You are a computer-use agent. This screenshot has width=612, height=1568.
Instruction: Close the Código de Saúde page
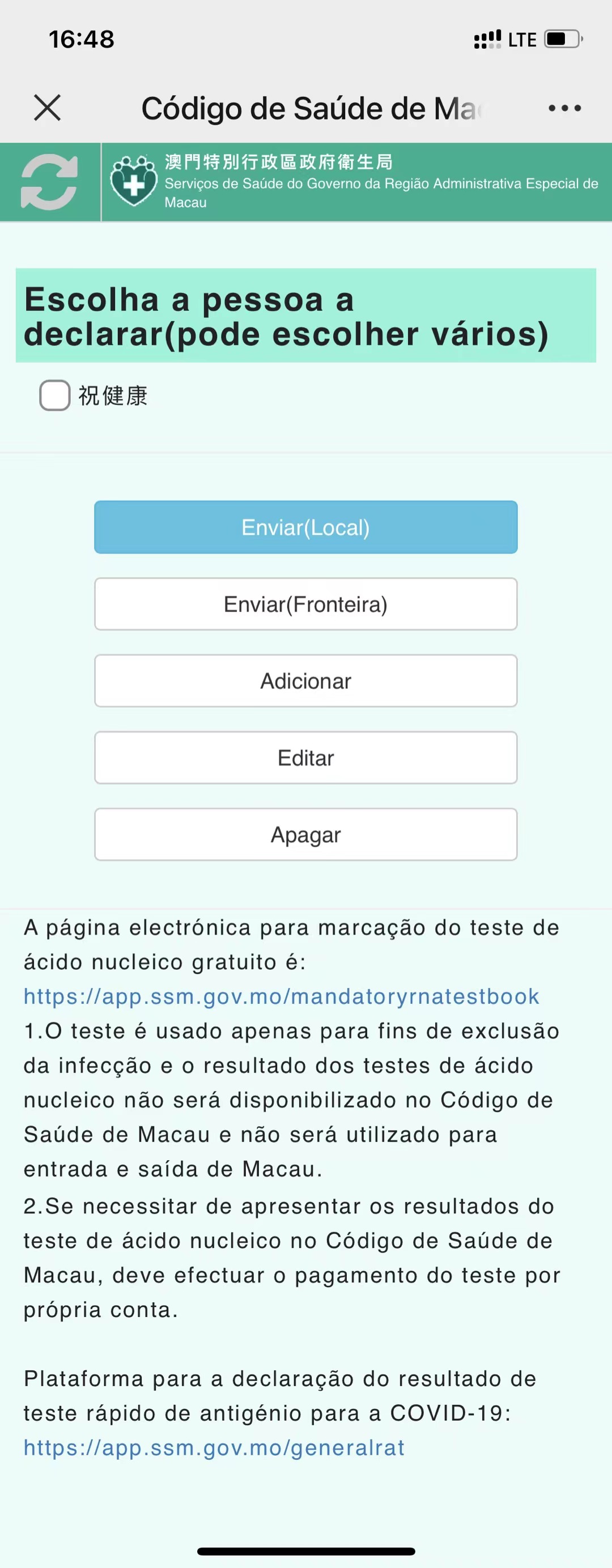coord(47,108)
